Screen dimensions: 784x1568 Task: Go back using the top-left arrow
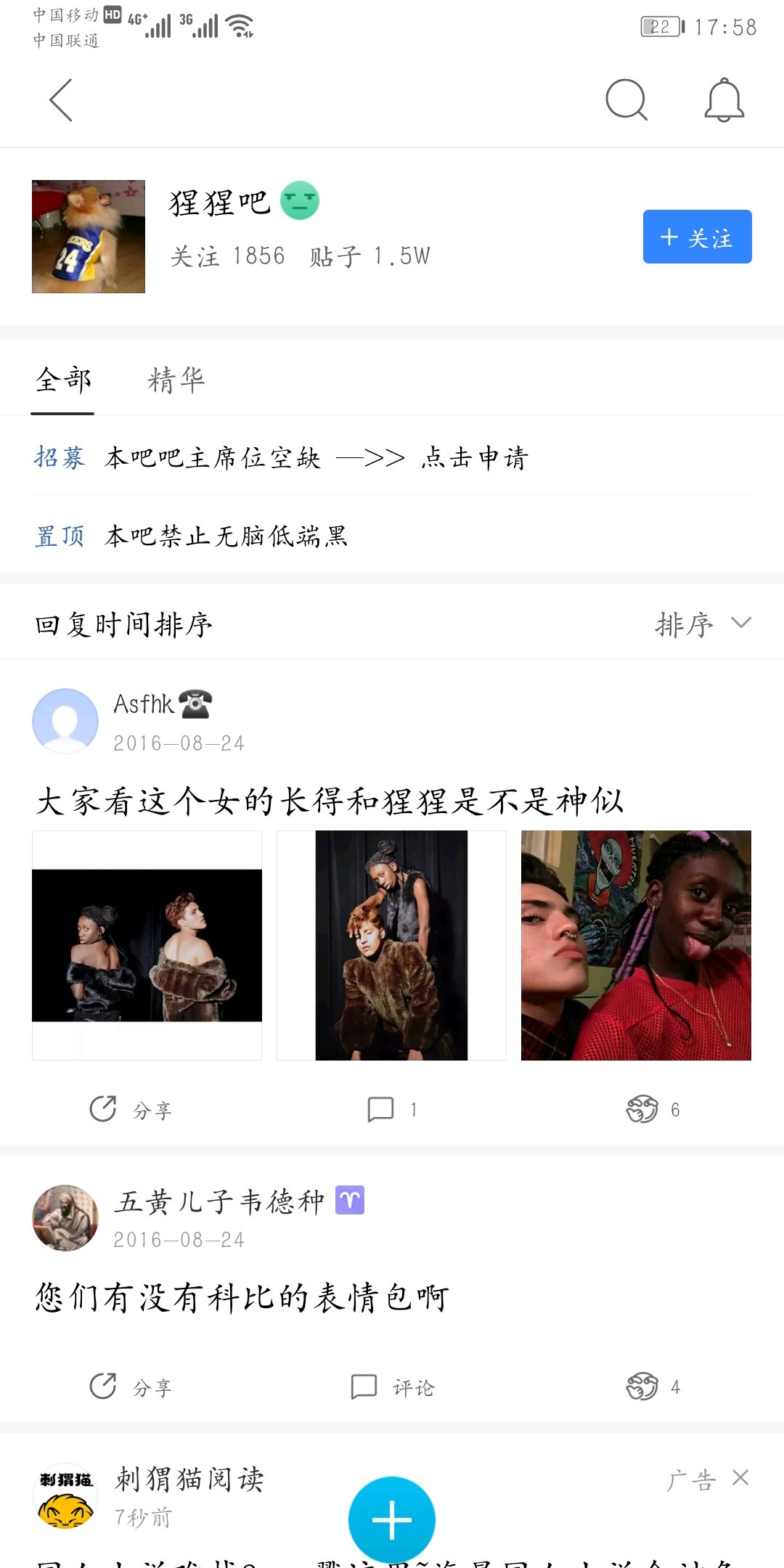(61, 100)
